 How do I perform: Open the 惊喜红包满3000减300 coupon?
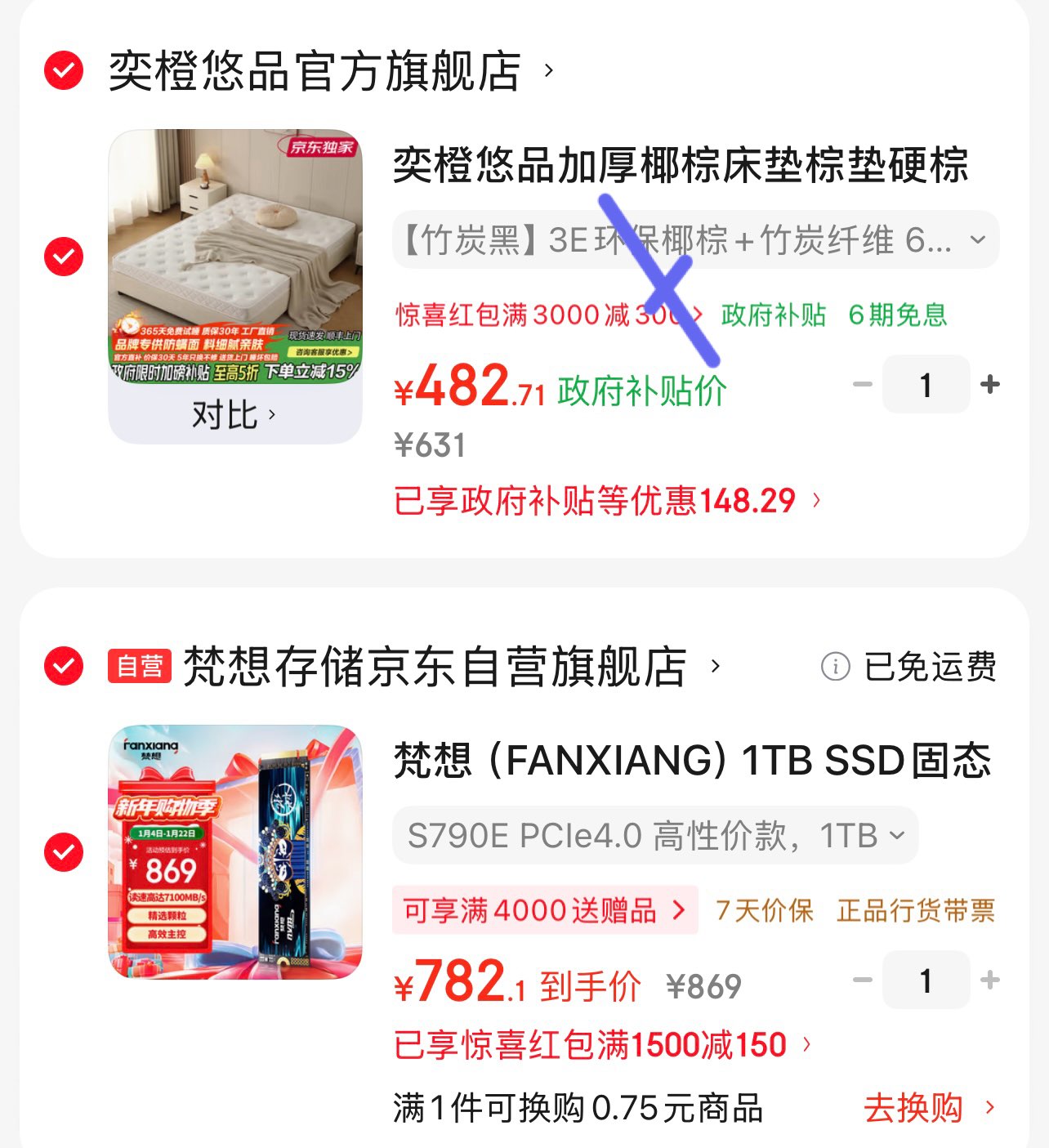[x=548, y=315]
